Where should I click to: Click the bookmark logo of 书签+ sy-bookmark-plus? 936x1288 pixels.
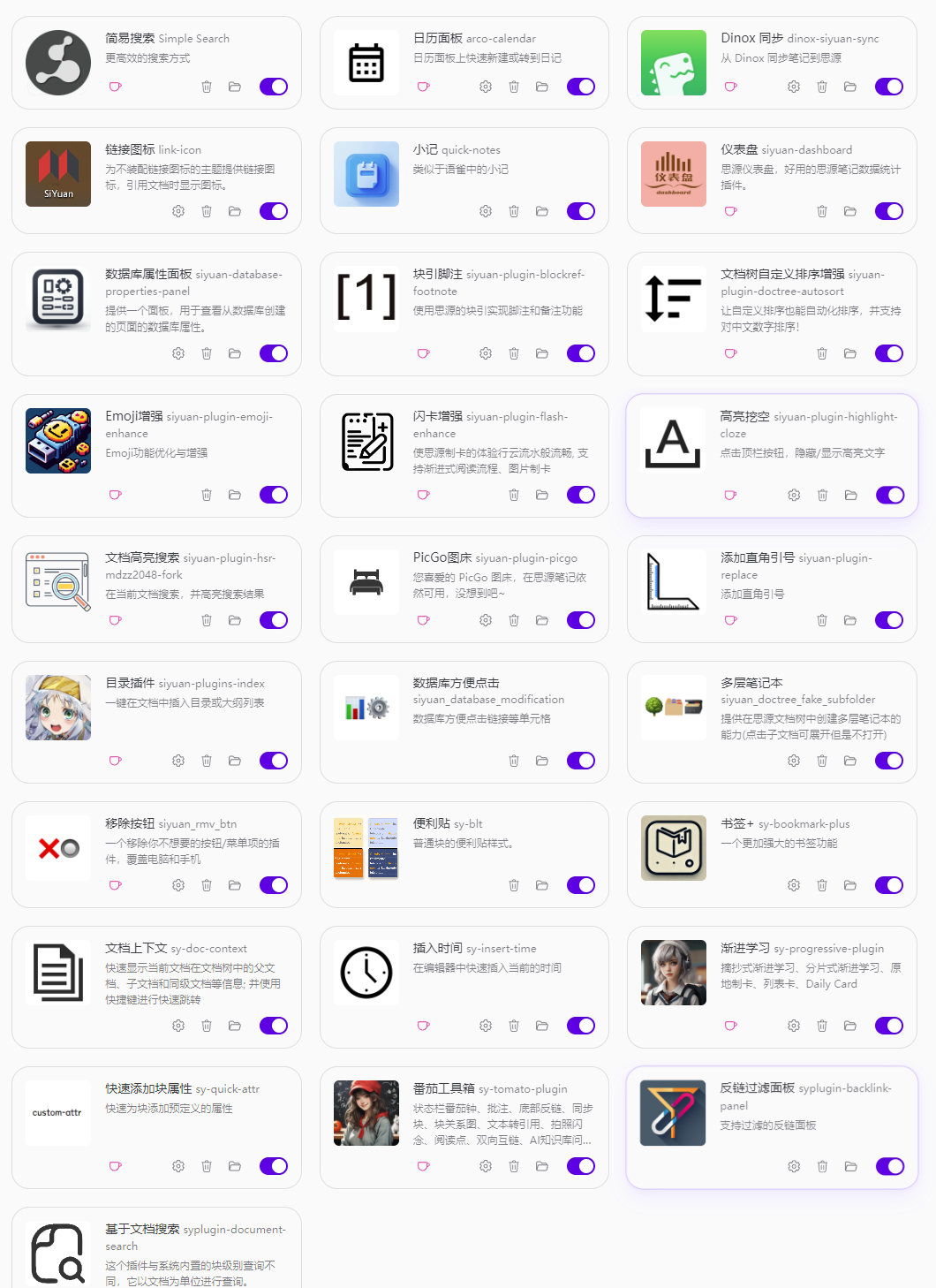[673, 849]
